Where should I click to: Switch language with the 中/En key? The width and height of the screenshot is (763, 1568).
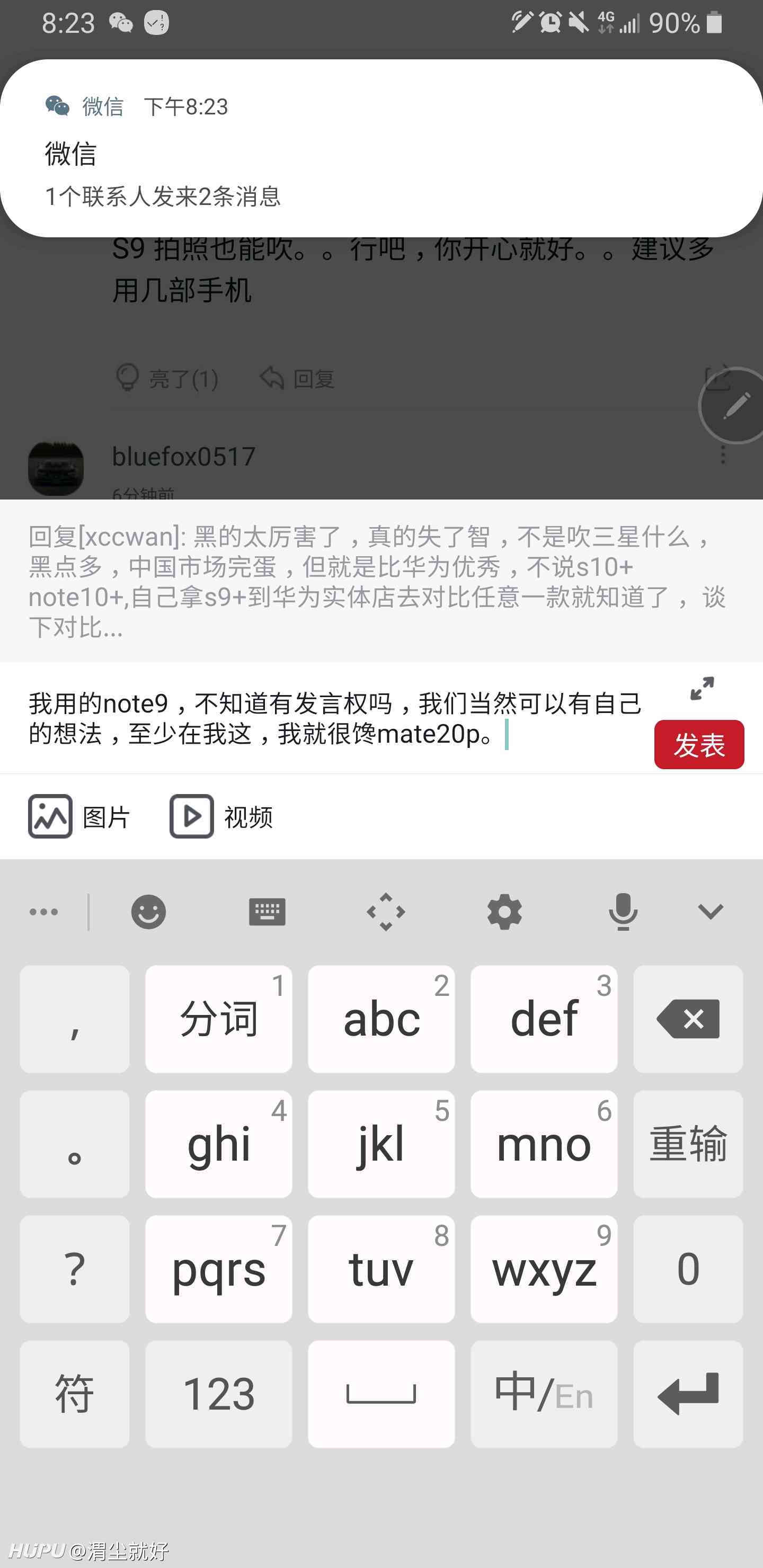click(544, 1394)
